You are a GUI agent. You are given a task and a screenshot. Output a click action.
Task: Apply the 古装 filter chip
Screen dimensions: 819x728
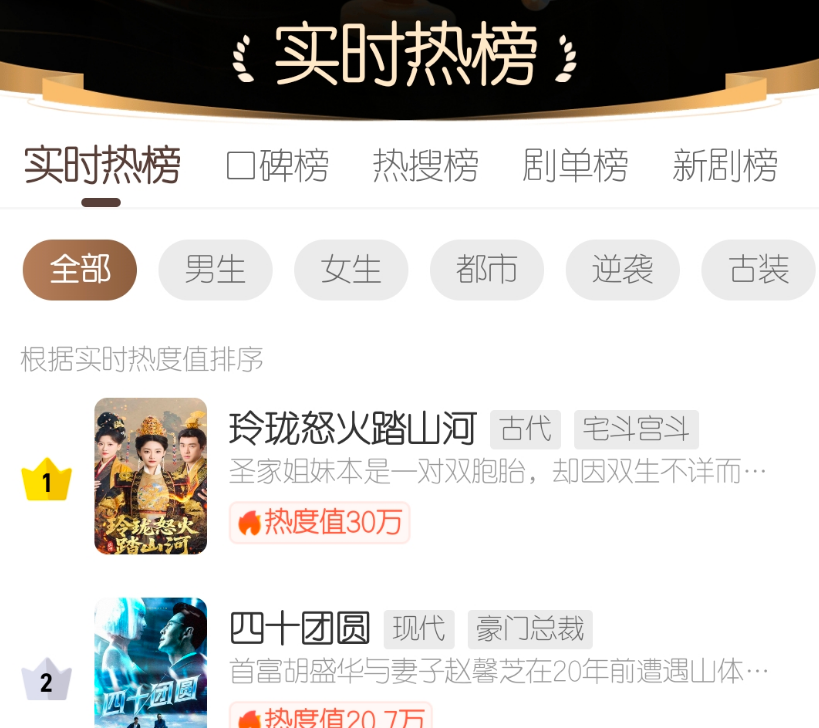click(758, 270)
